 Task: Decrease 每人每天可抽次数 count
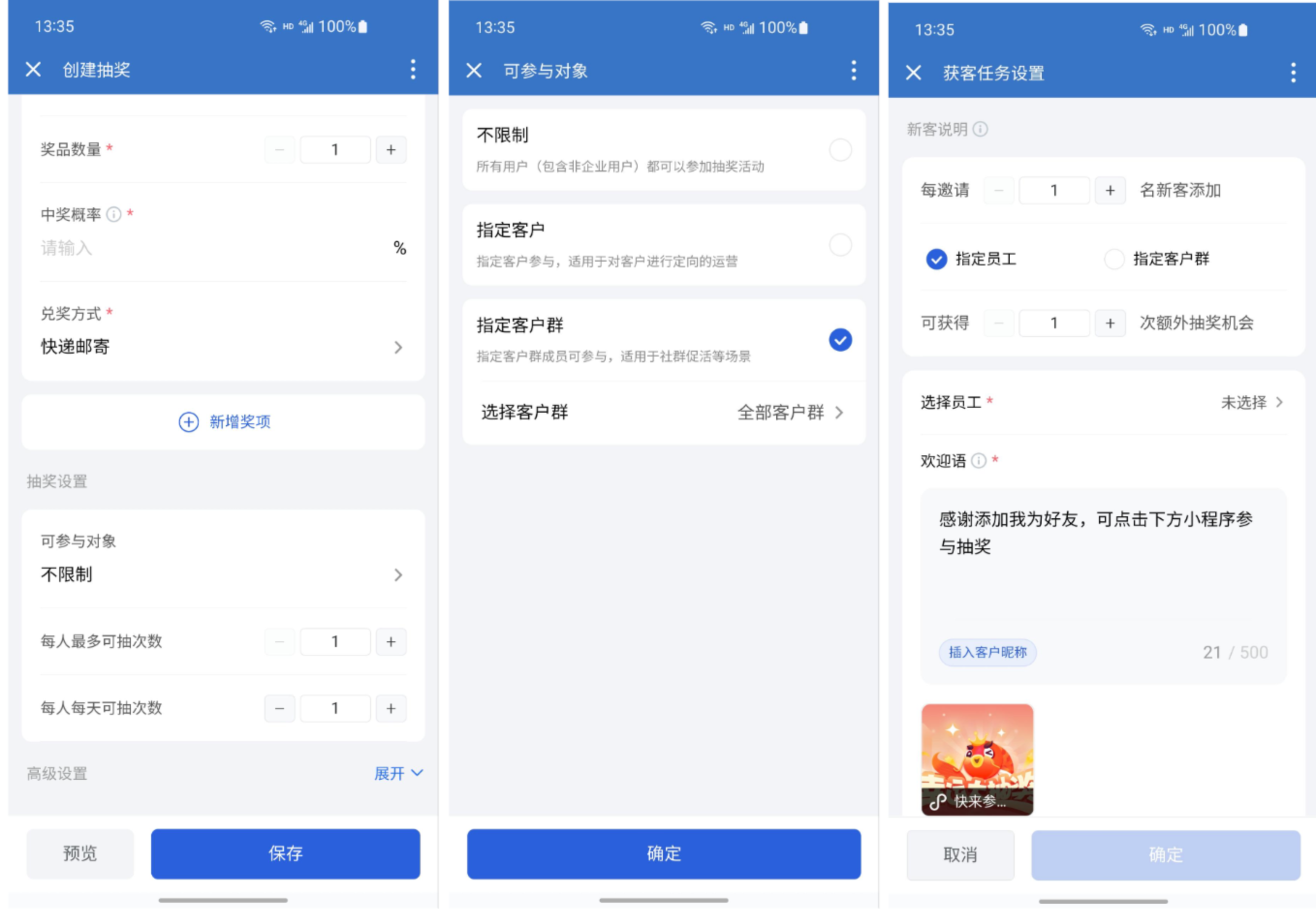click(280, 709)
